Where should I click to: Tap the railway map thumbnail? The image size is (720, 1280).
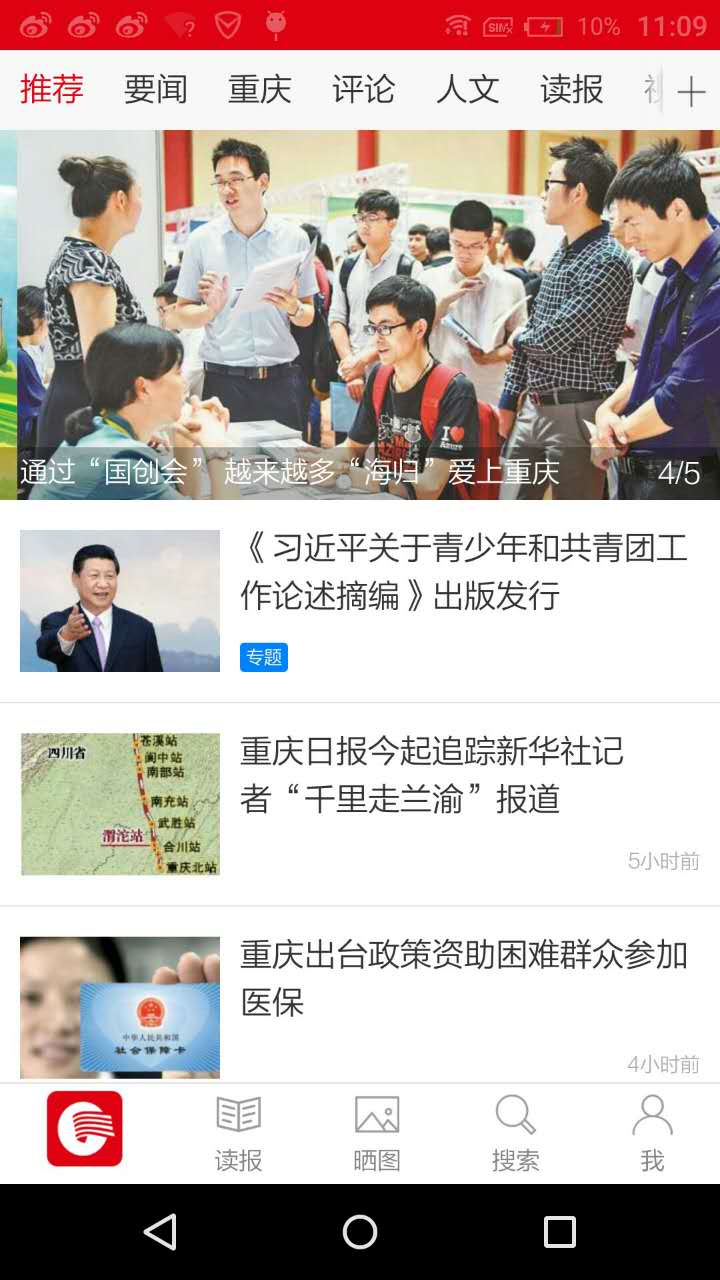coord(120,803)
